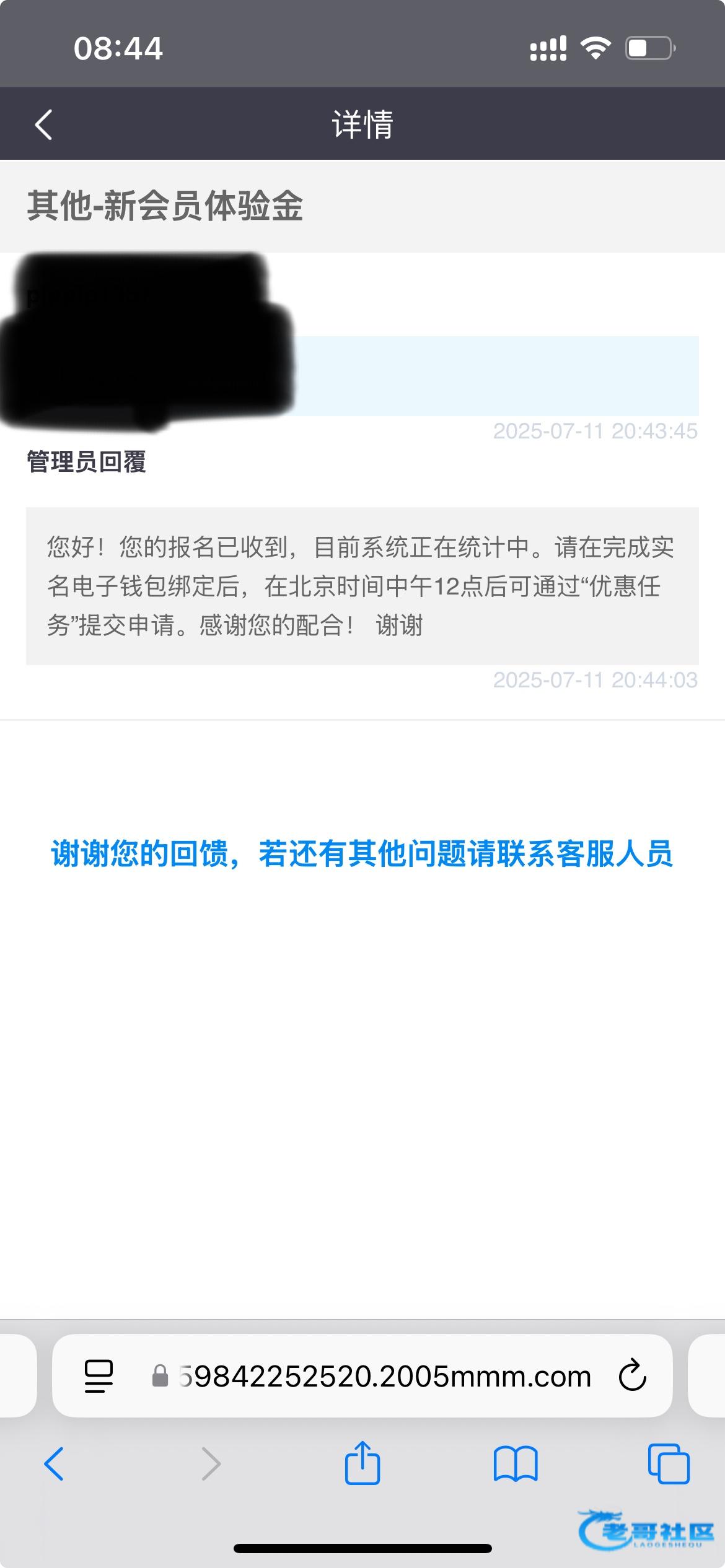Show all open Safari tabs

point(669,1464)
